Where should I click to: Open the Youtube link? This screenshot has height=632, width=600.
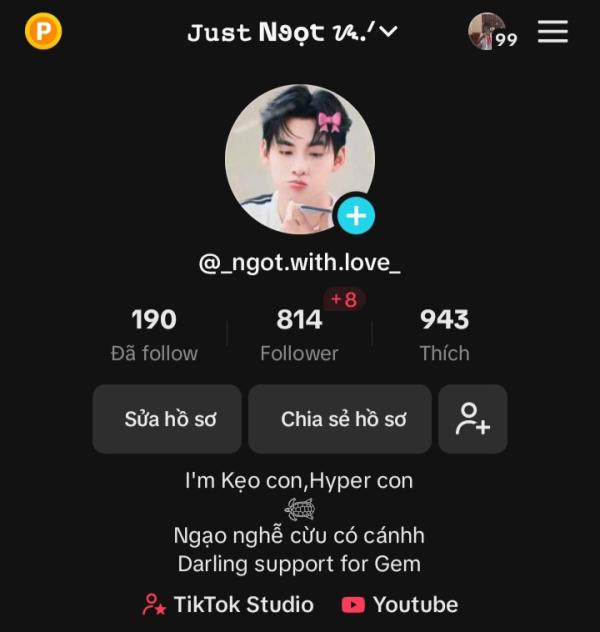(400, 604)
